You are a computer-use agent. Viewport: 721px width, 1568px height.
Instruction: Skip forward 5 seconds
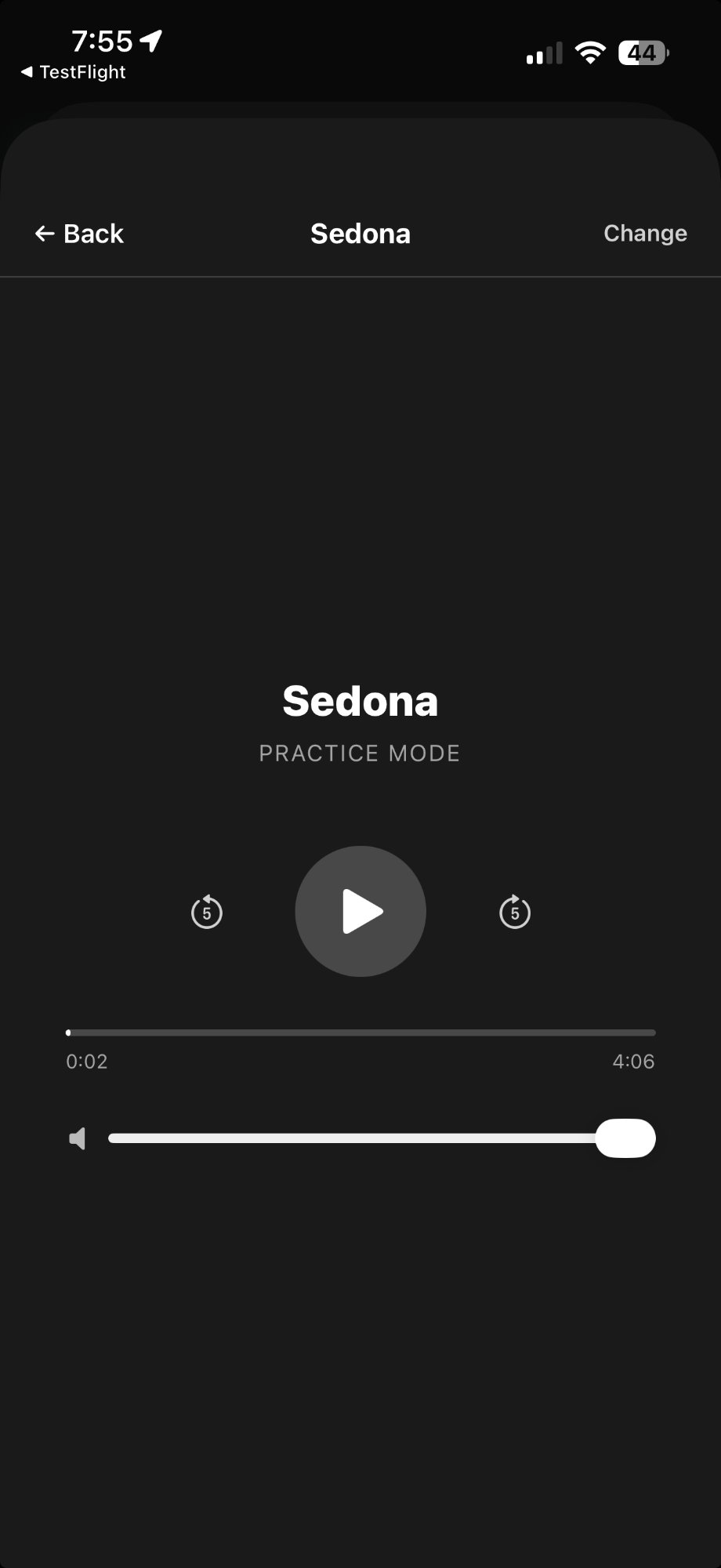pyautogui.click(x=514, y=911)
